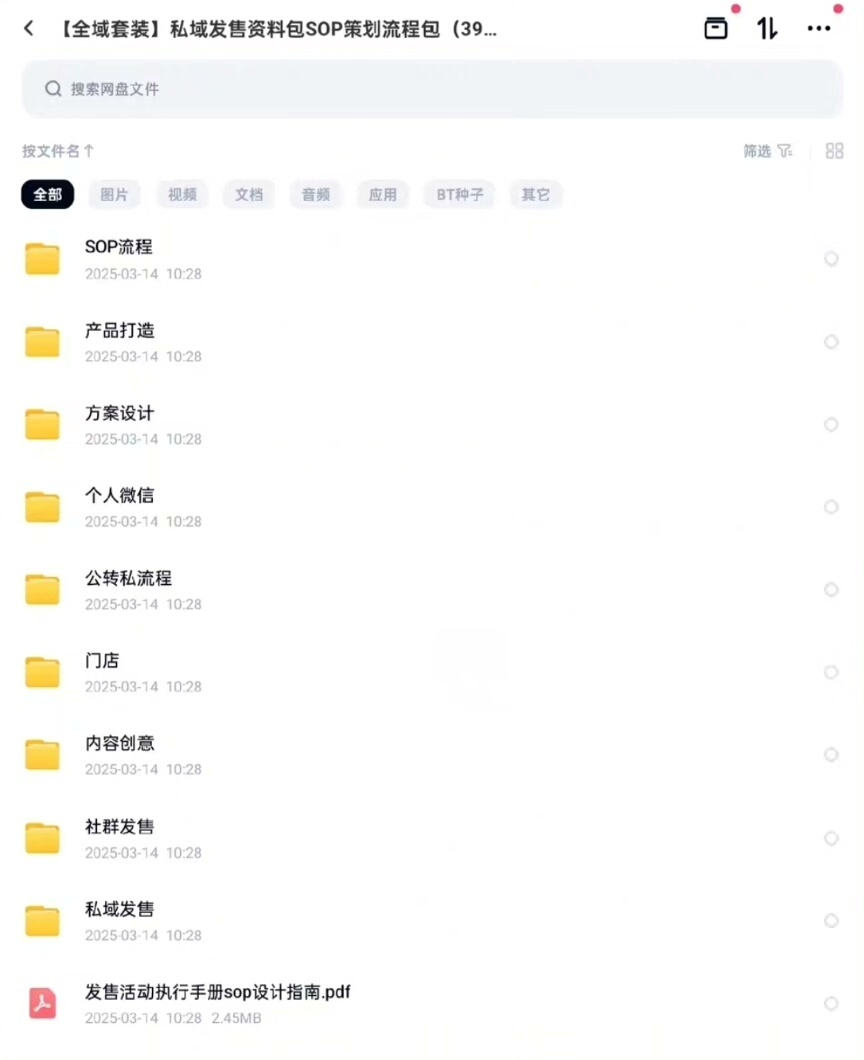Viewport: 864px width, 1060px height.
Task: Open the 筛选 filter option
Action: 767,151
